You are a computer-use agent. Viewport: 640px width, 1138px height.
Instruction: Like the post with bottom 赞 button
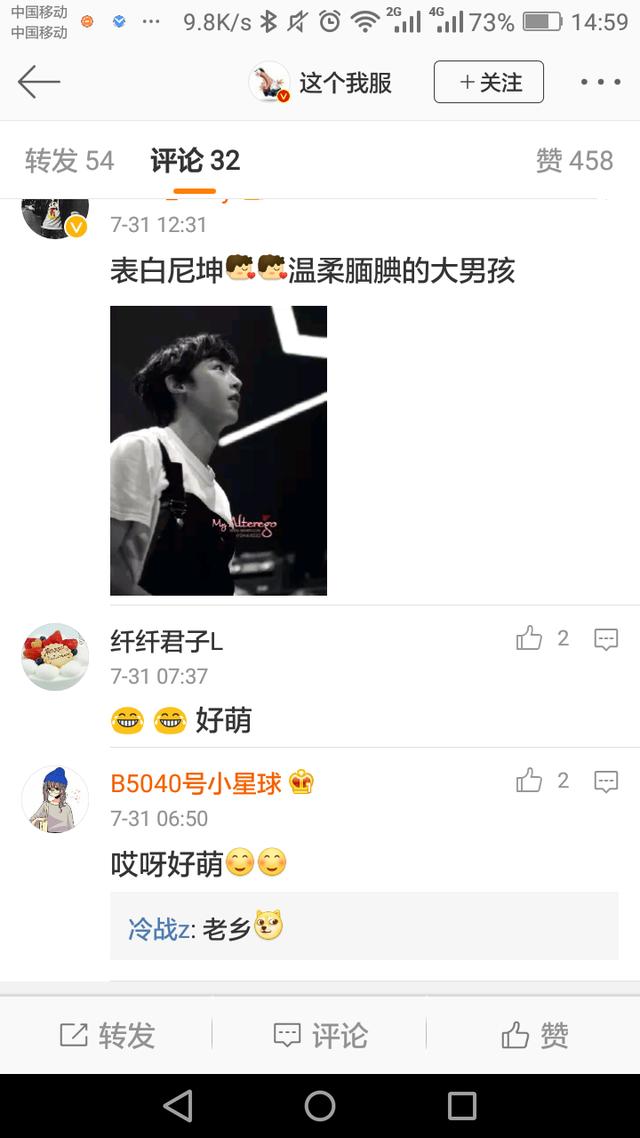pyautogui.click(x=534, y=1035)
